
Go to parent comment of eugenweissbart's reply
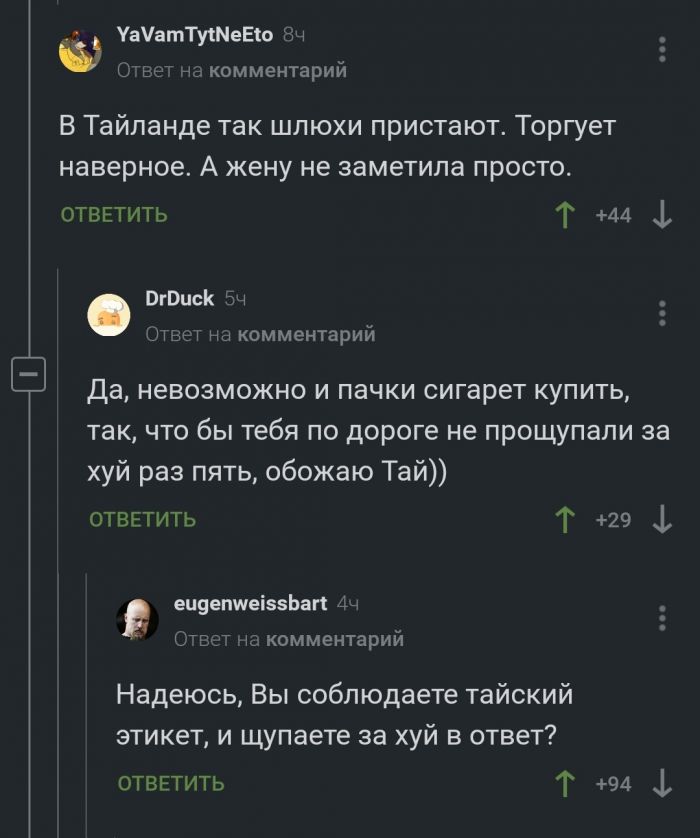334,638
